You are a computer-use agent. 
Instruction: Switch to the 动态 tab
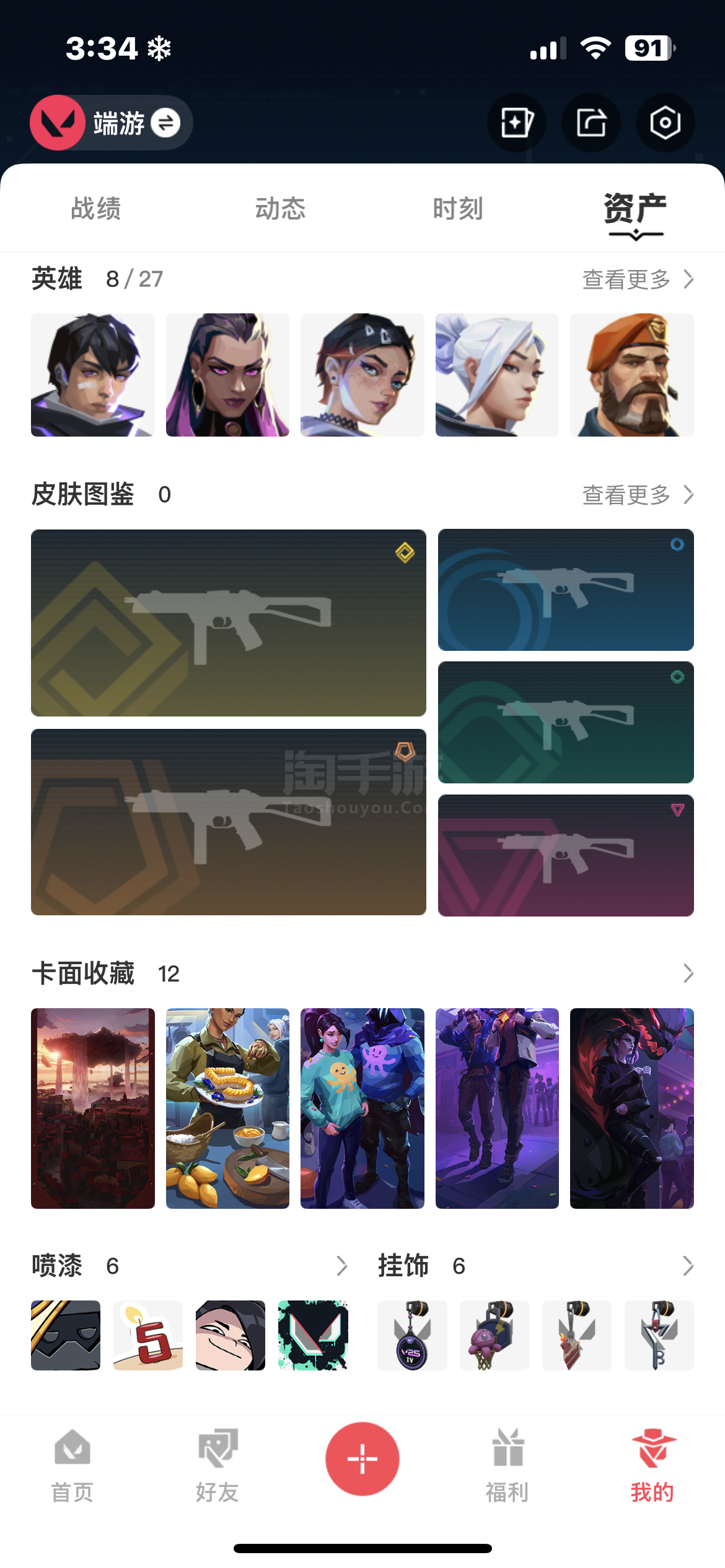280,209
